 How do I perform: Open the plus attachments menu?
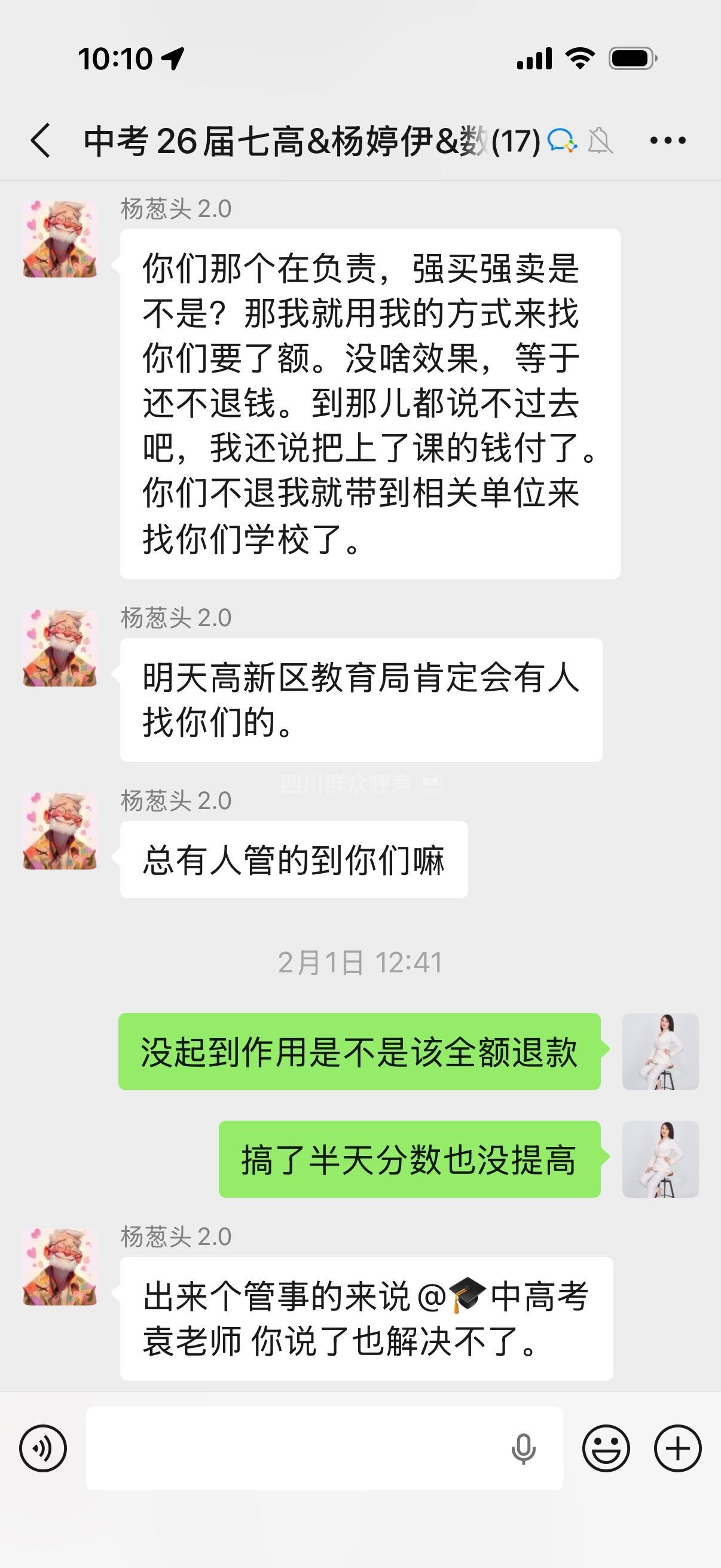coord(677,1448)
